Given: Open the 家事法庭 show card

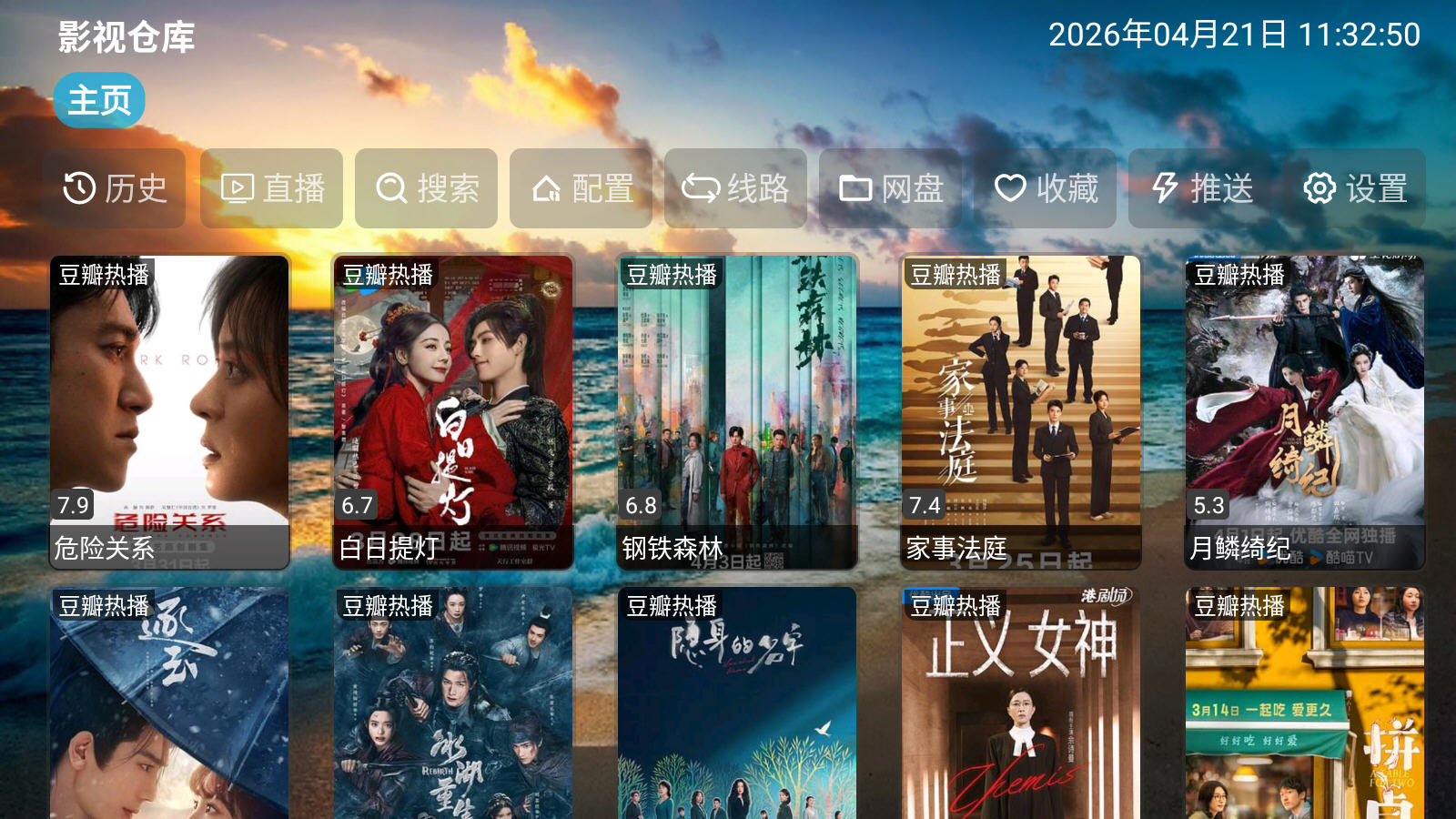Looking at the screenshot, I should pyautogui.click(x=1022, y=412).
